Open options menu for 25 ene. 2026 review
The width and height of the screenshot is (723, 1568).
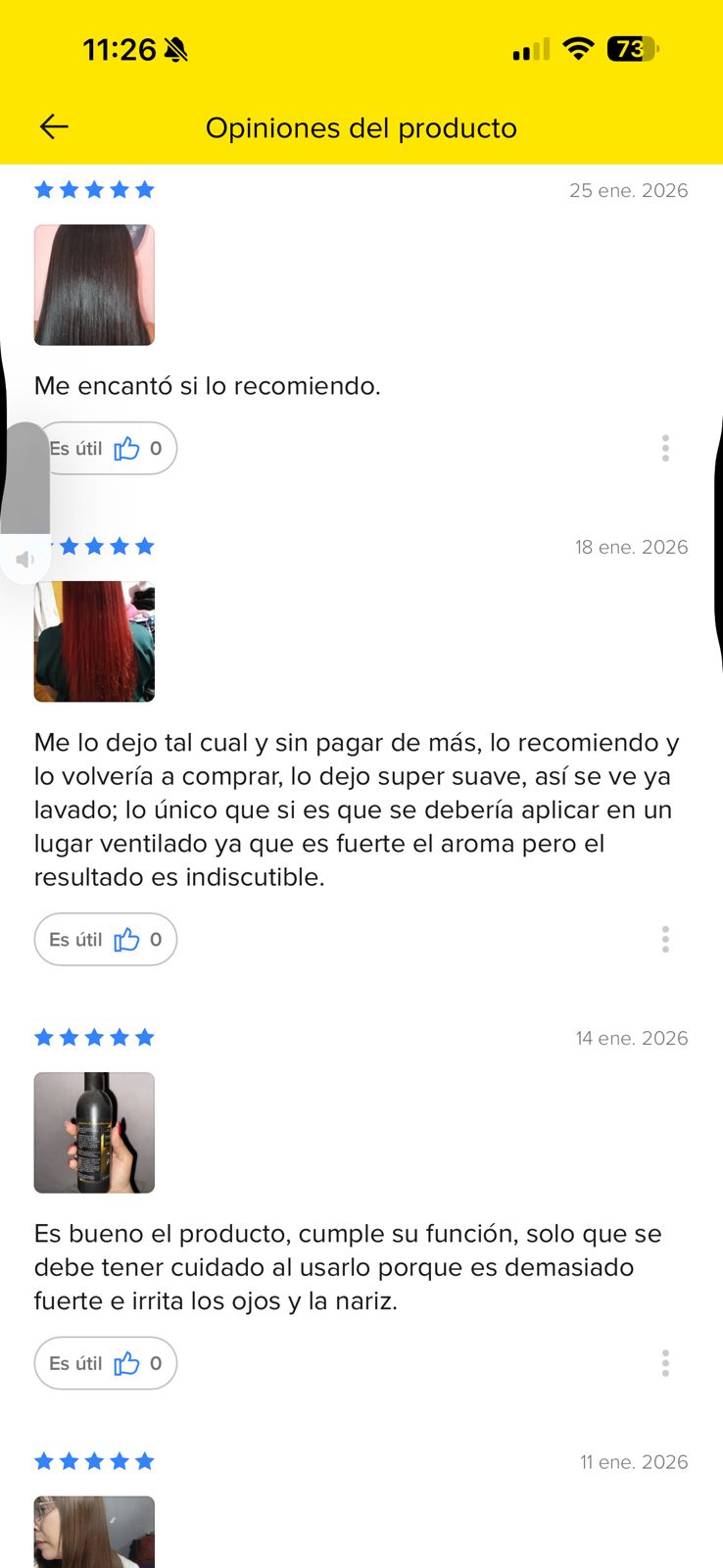click(x=665, y=449)
